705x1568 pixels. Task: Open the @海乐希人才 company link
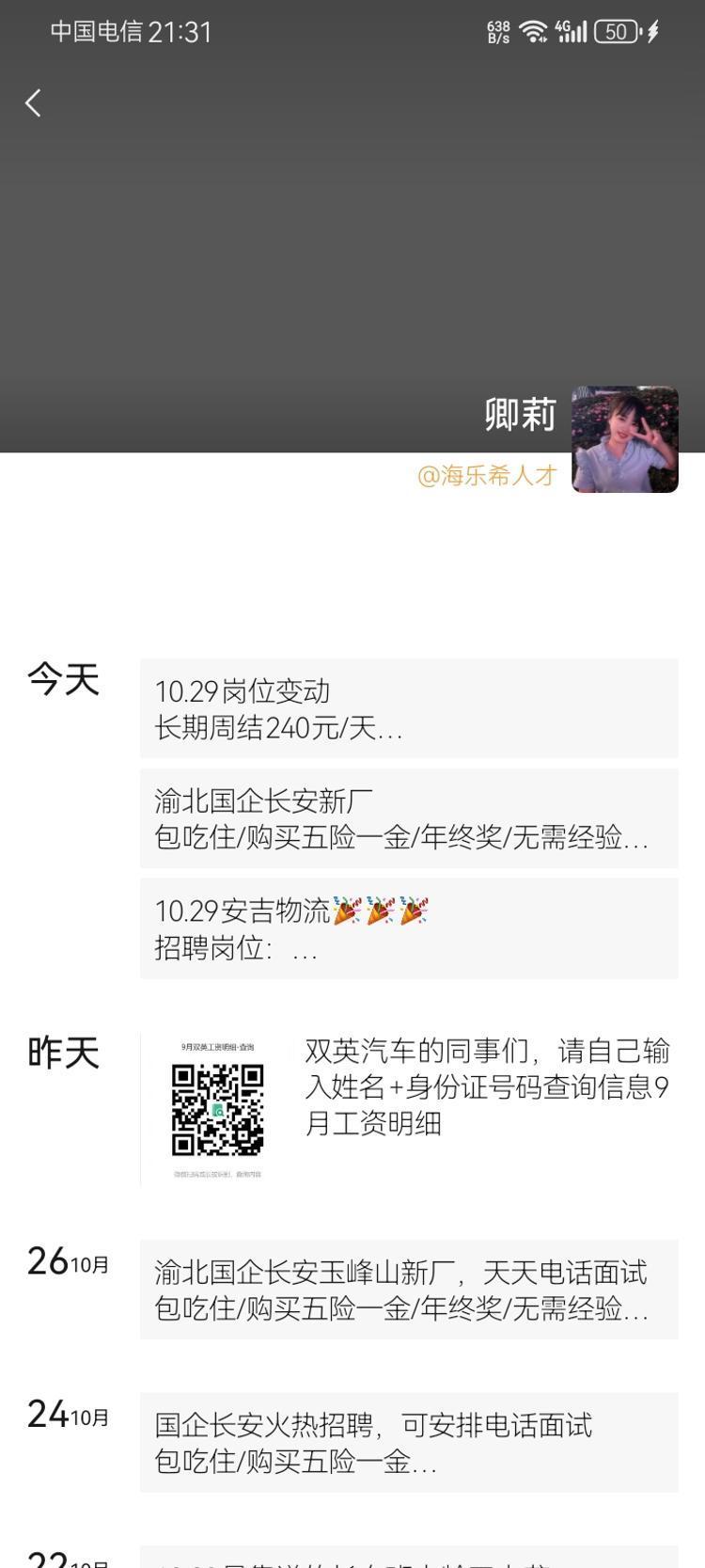coord(487,476)
